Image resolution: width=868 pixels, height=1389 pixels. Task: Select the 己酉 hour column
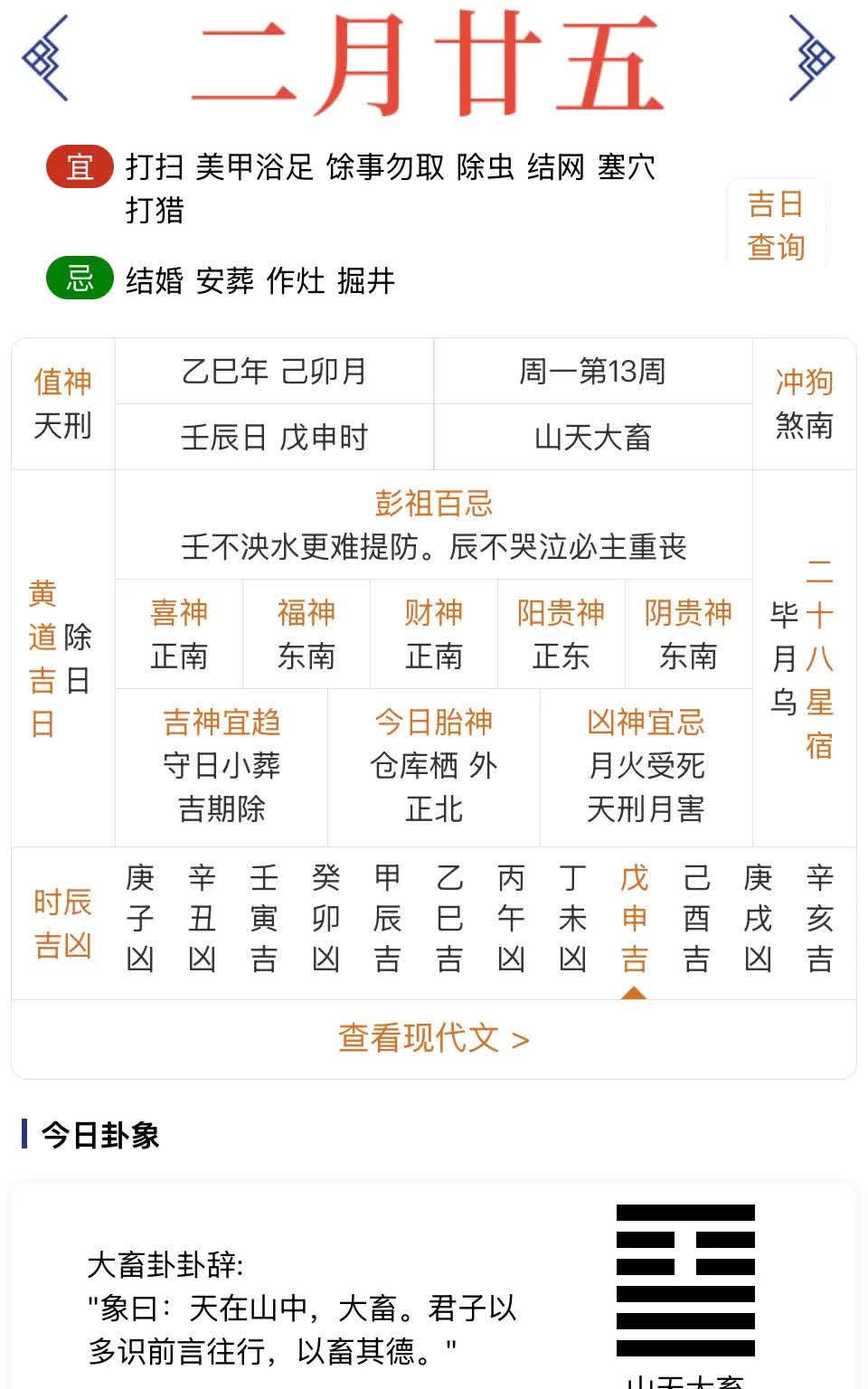click(x=696, y=918)
